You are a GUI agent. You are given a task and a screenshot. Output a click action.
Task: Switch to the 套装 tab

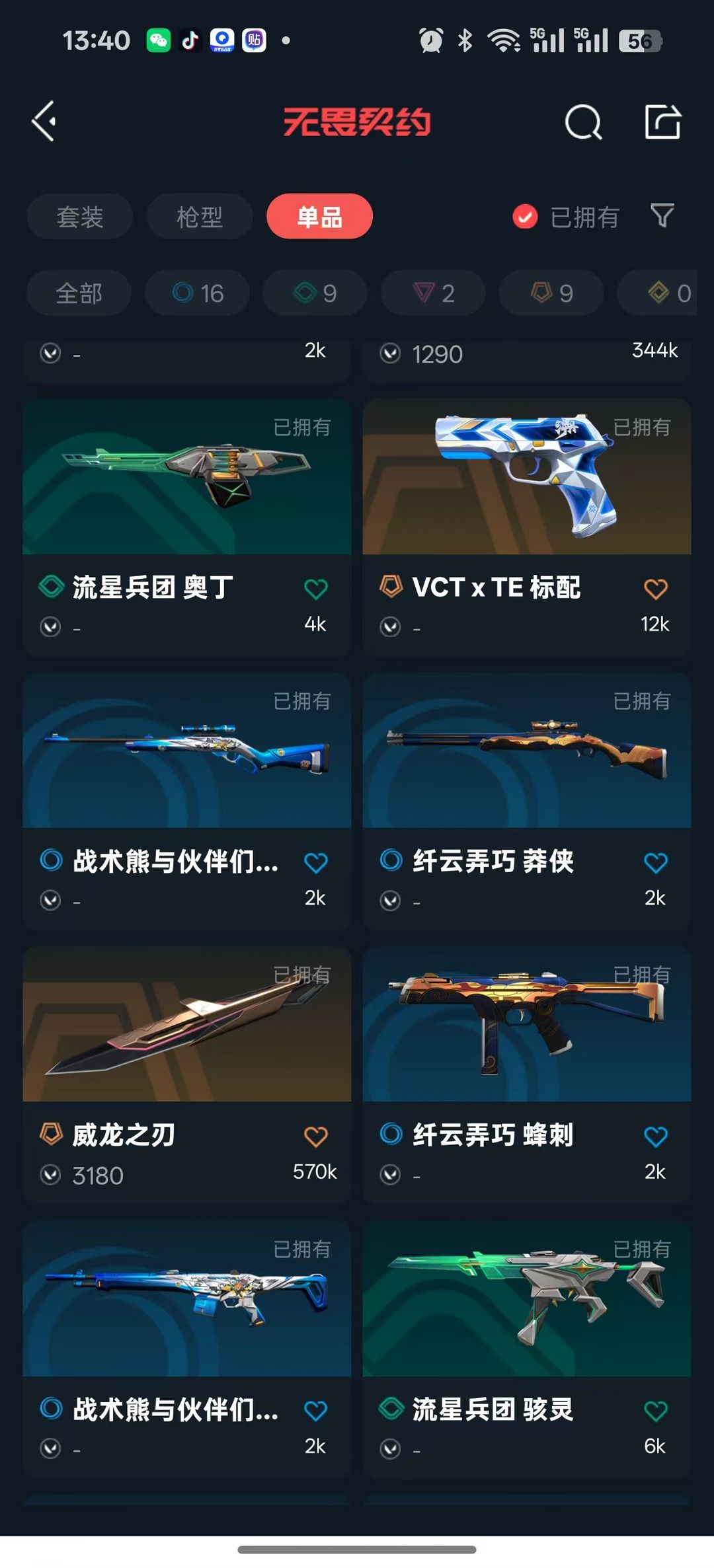(80, 217)
